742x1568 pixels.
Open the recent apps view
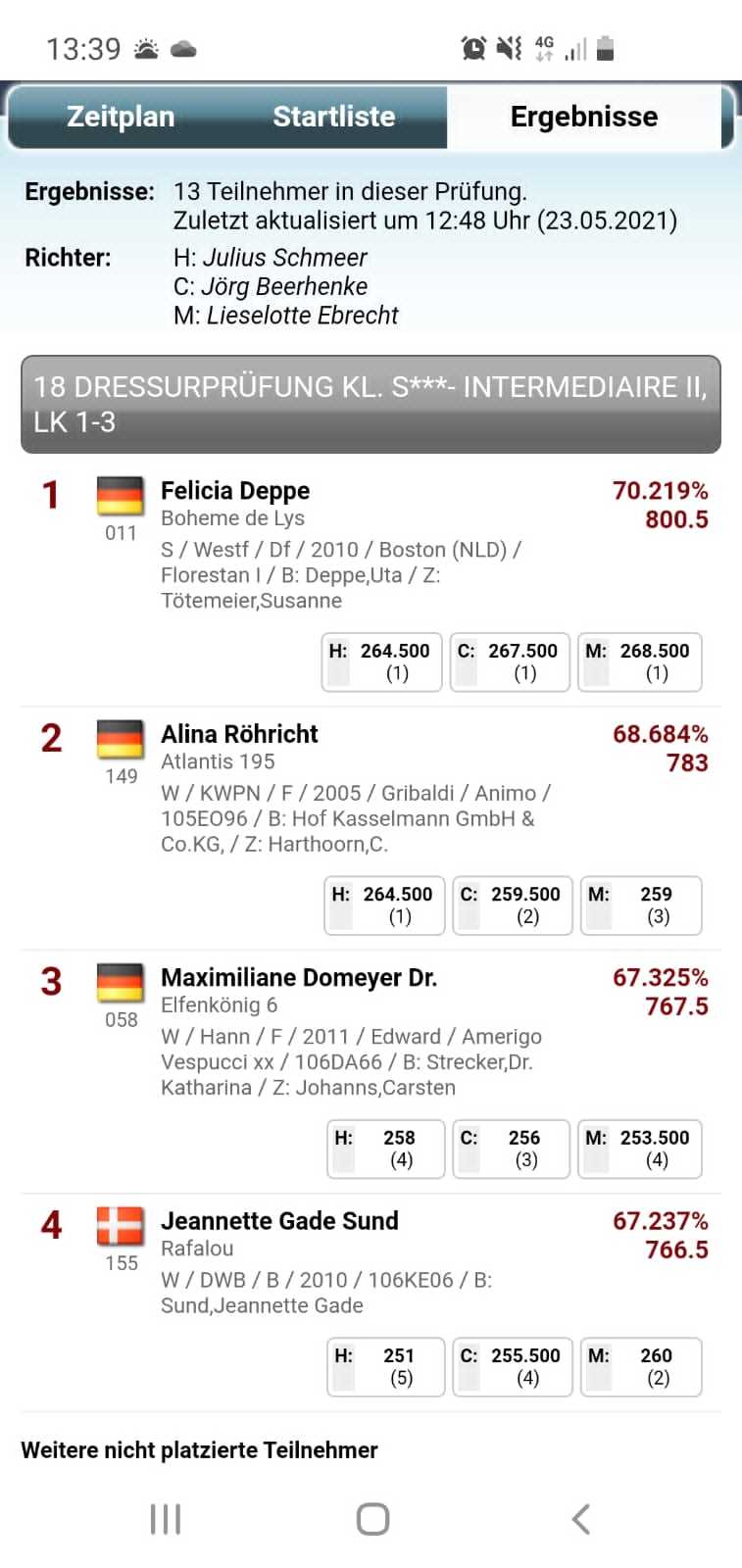tap(166, 1519)
